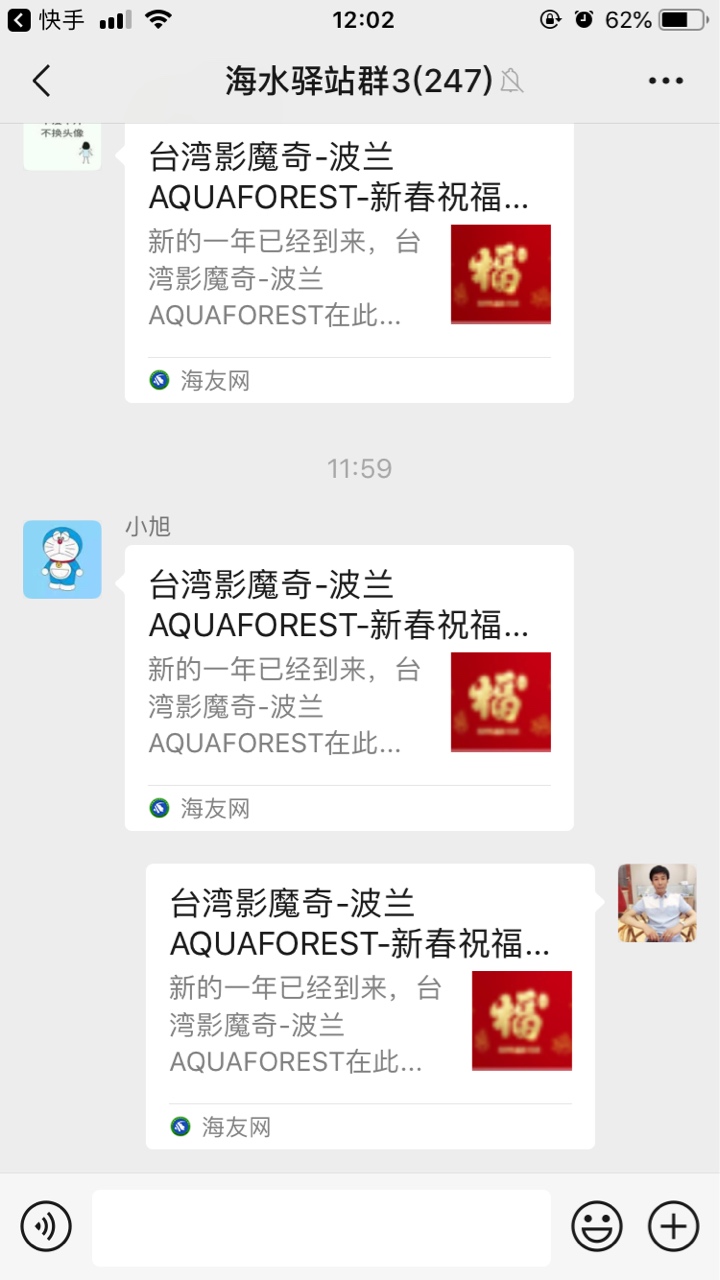Open the plus attachment menu
The width and height of the screenshot is (720, 1280).
673,1226
